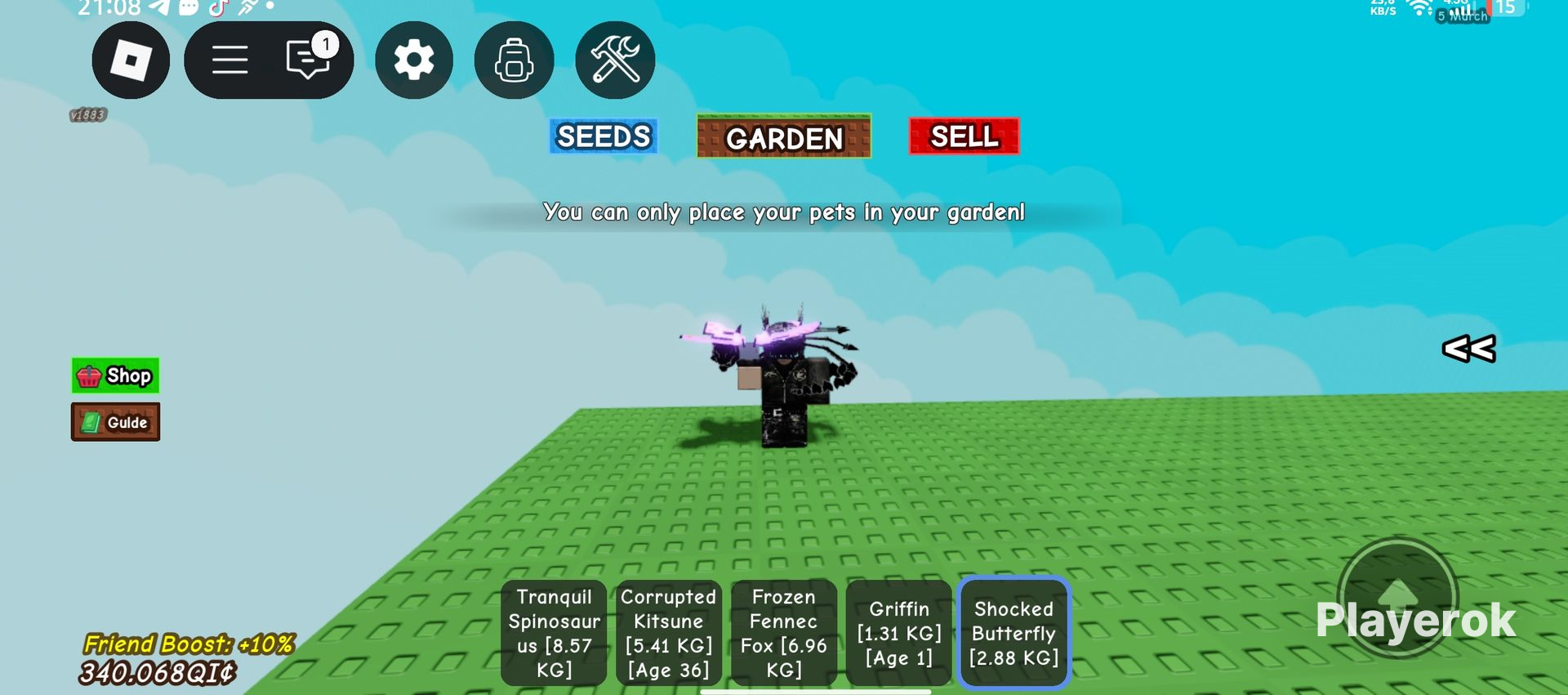The width and height of the screenshot is (1568, 695).
Task: Select Griffin pet slot
Action: tap(899, 633)
